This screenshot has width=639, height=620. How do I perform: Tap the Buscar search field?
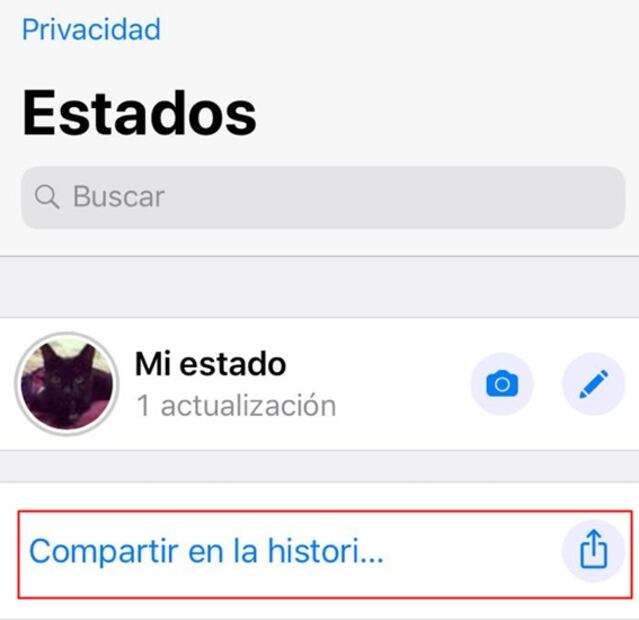(x=323, y=197)
